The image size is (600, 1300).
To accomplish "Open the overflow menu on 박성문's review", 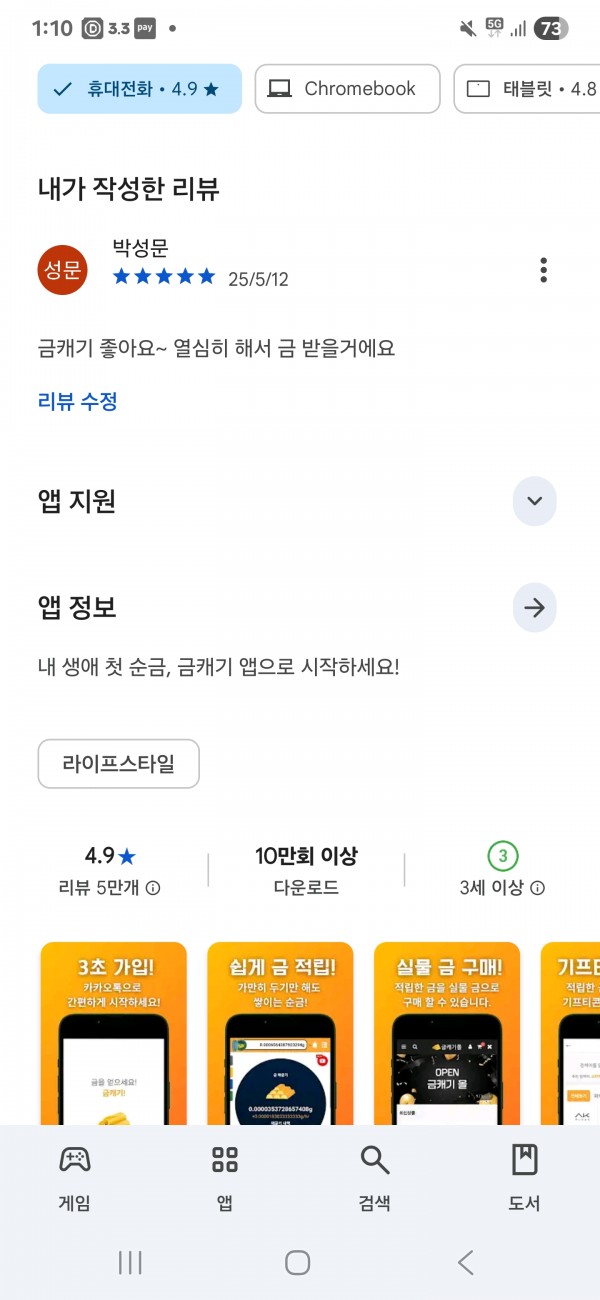I will (543, 270).
